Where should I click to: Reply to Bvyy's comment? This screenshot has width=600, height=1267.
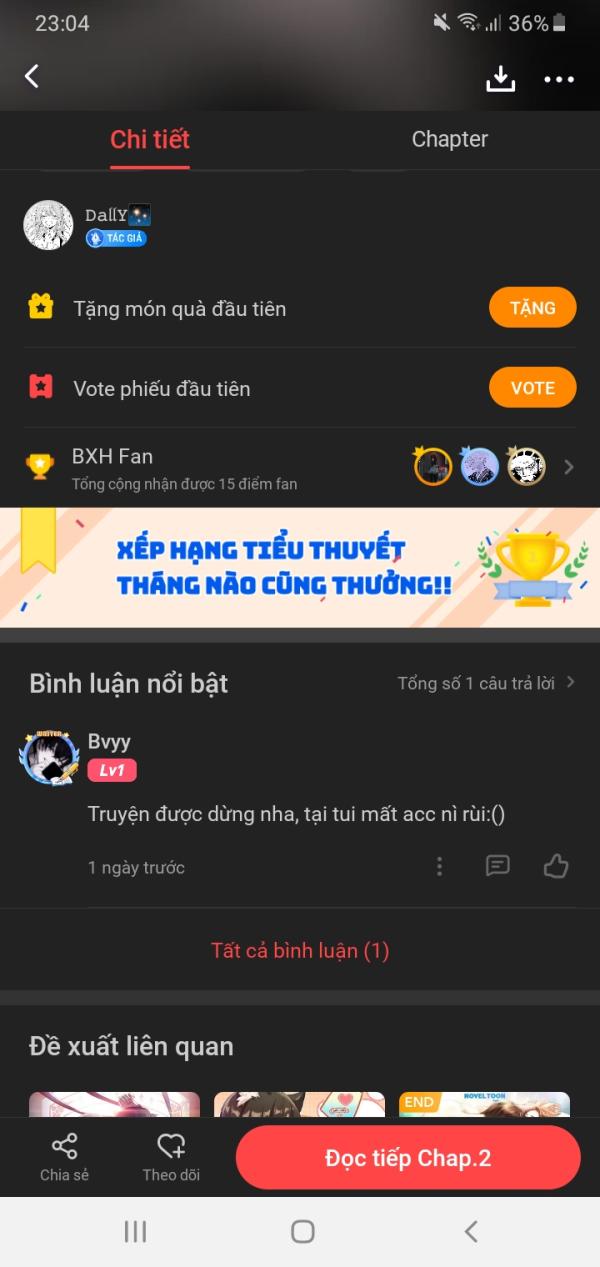(x=498, y=866)
